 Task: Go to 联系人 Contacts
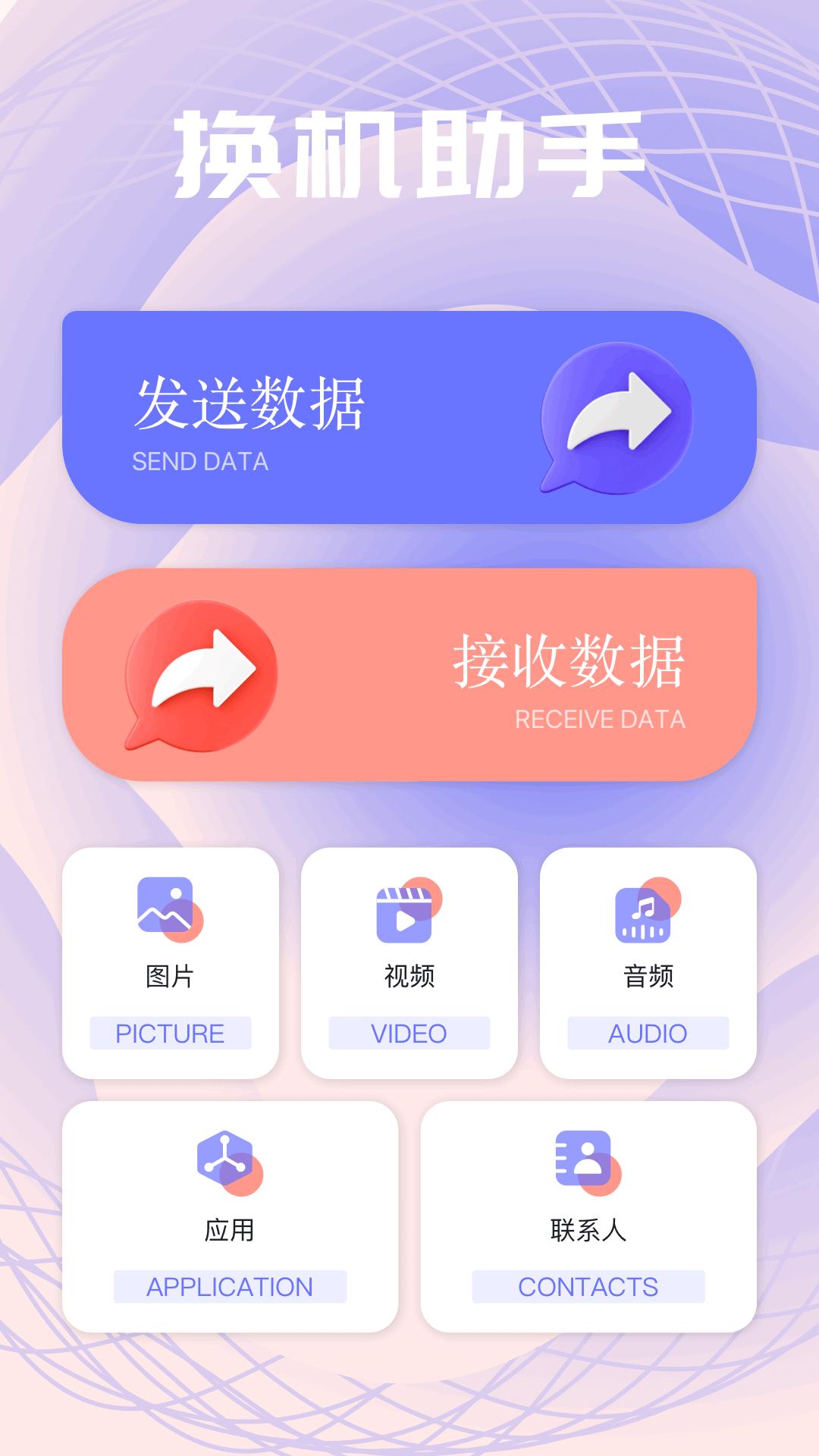click(x=588, y=1217)
